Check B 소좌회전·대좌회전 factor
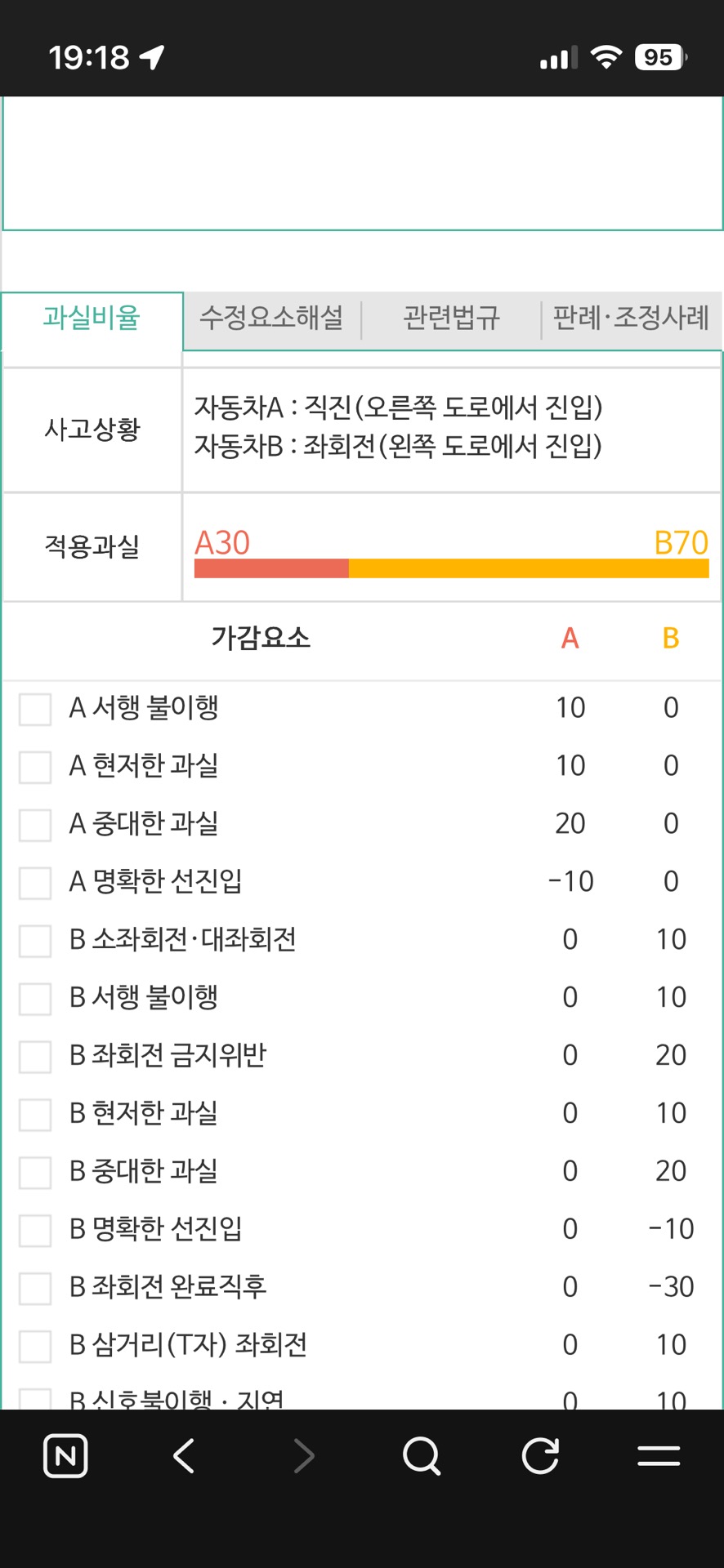 coord(35,941)
